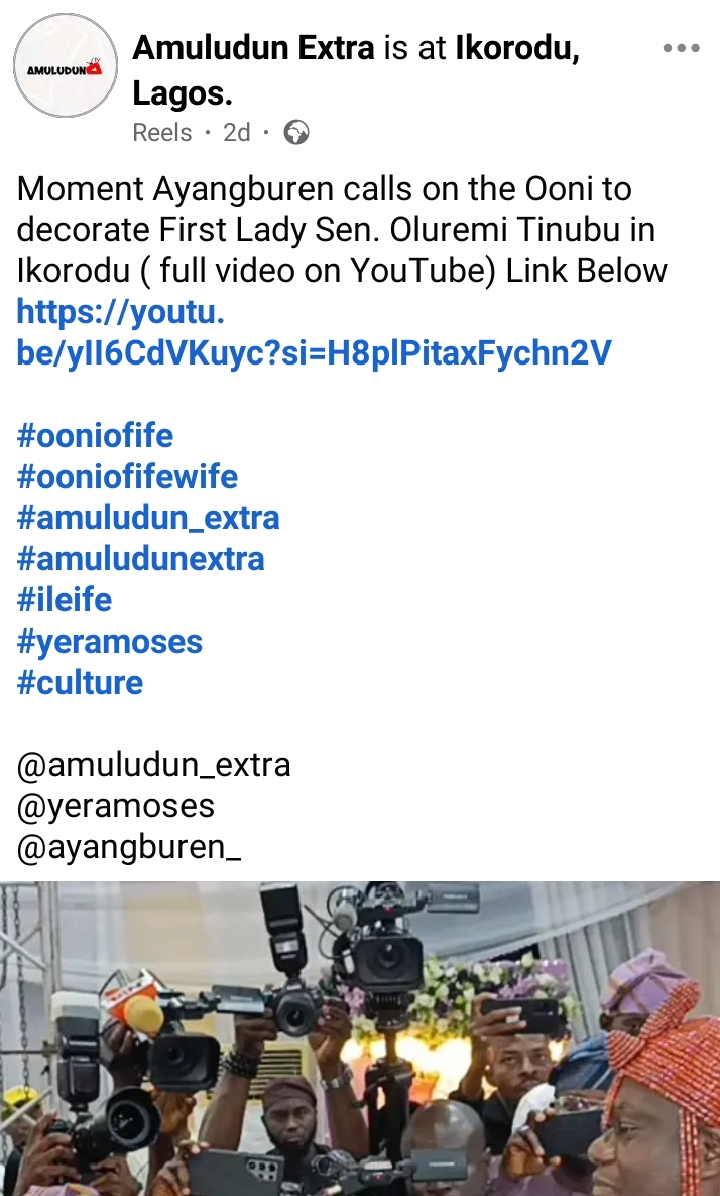Image resolution: width=720 pixels, height=1196 pixels.
Task: Open the #ooniofifewife hashtag
Action: tap(127, 477)
